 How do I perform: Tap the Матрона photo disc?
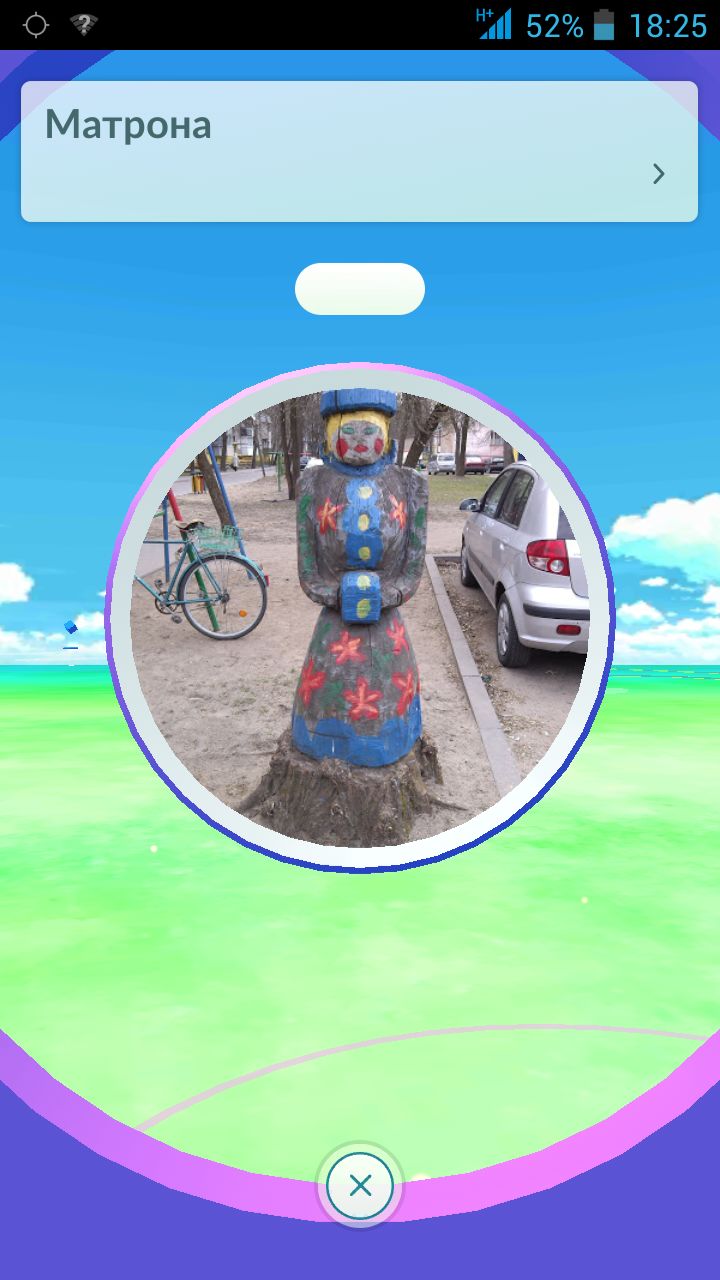pyautogui.click(x=360, y=618)
